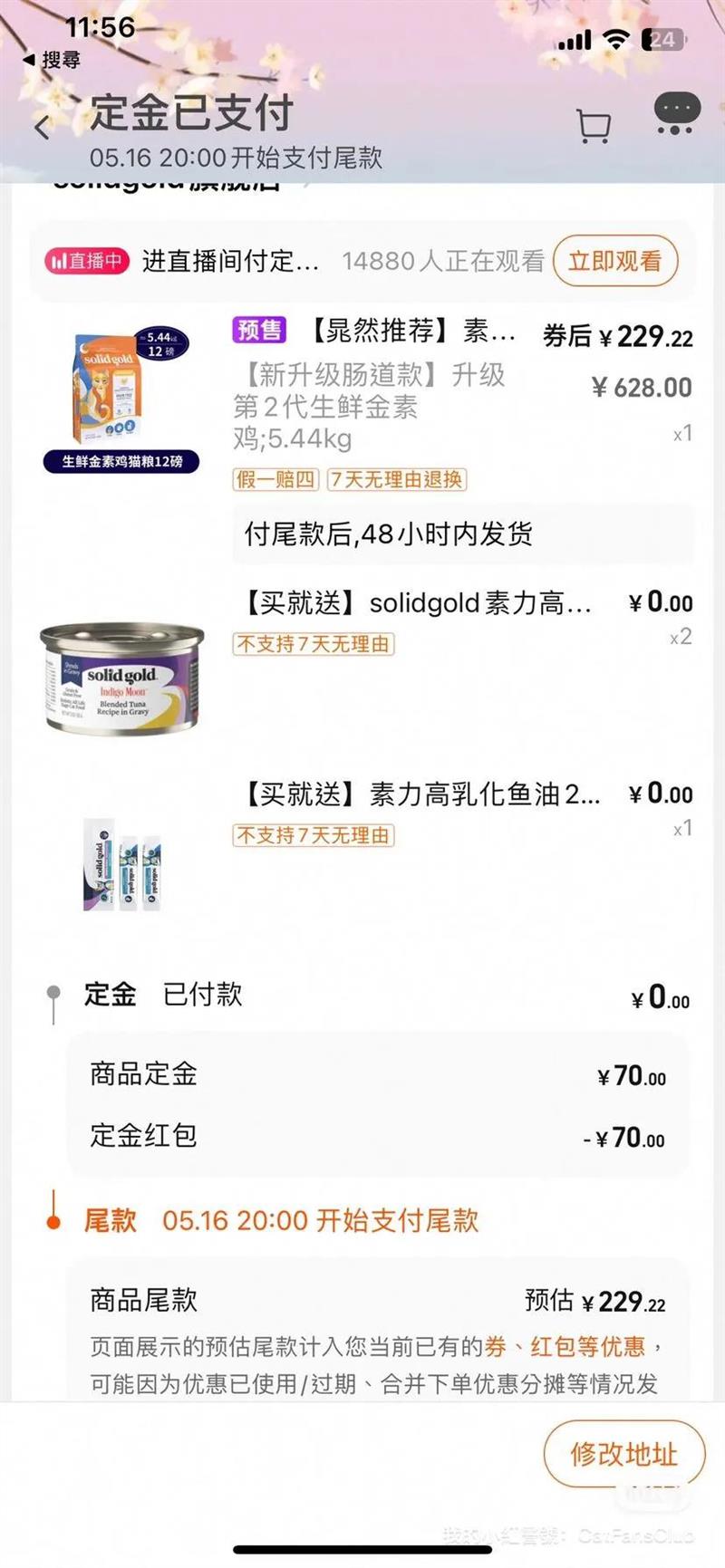Return to 搜尋 app via status bar
This screenshot has height=1568, width=725.
(x=53, y=60)
